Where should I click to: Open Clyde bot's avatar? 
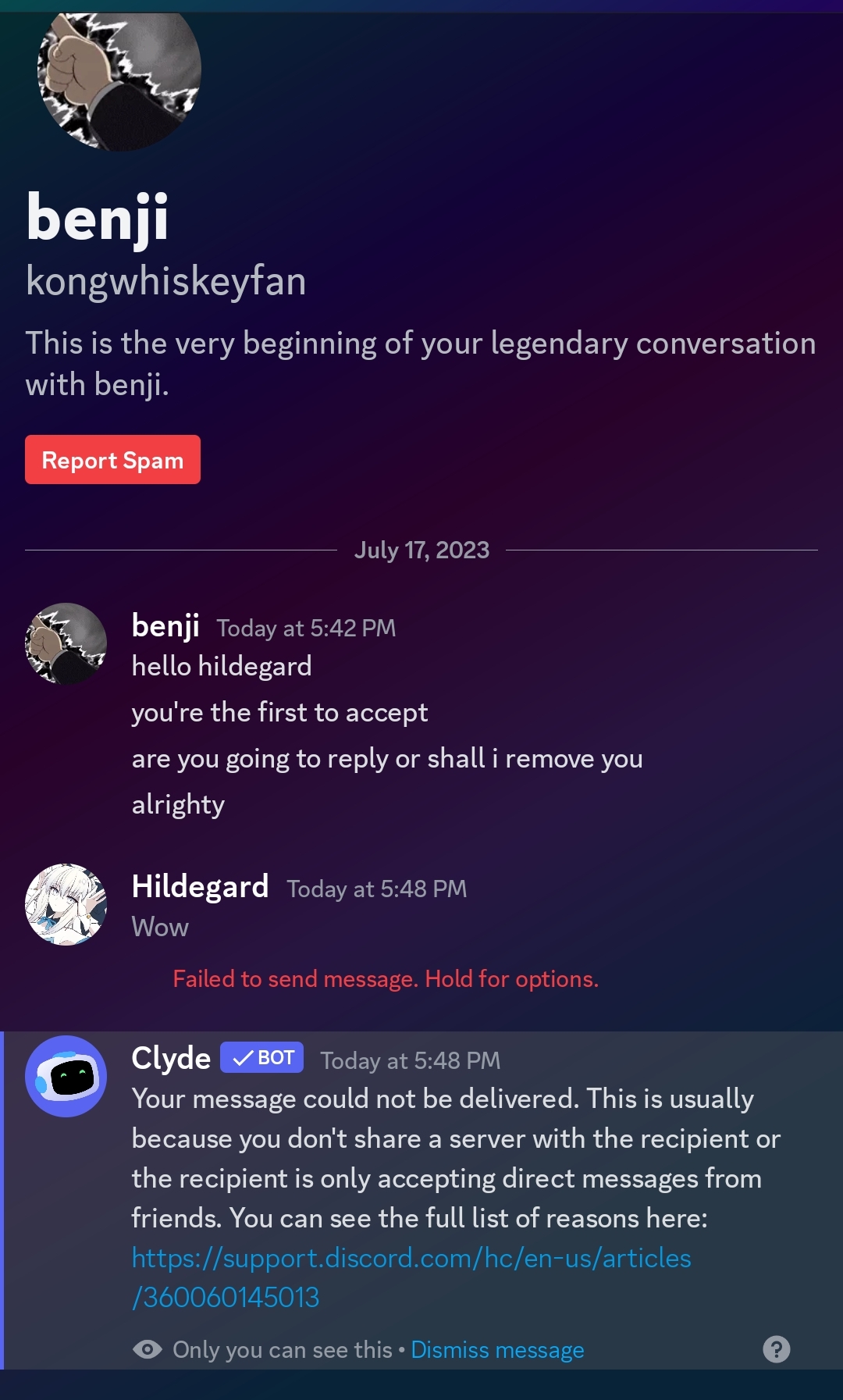pos(66,1076)
